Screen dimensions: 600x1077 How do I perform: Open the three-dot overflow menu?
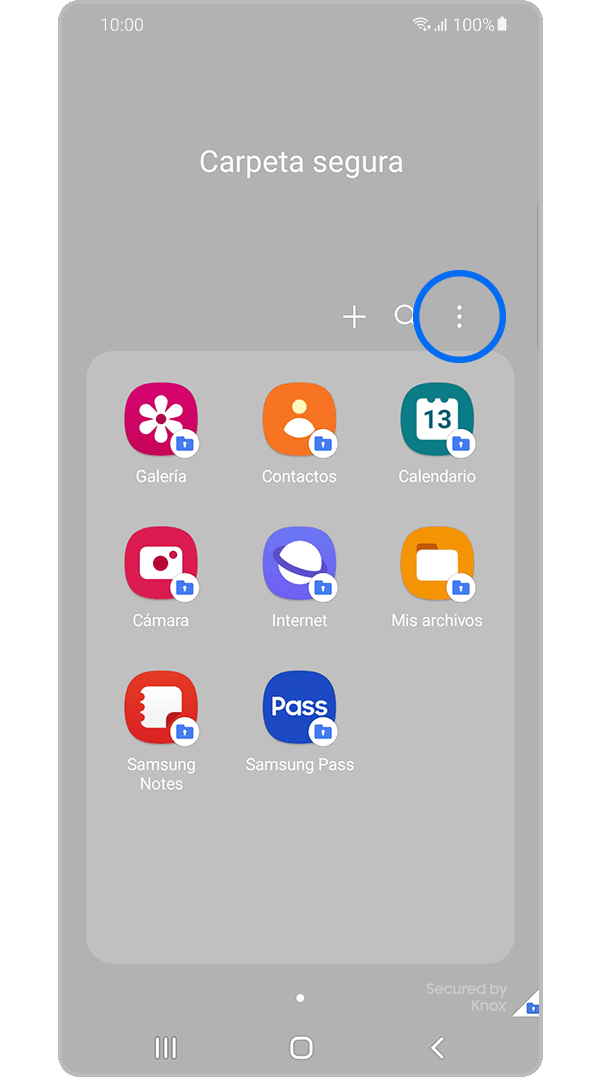coord(459,317)
